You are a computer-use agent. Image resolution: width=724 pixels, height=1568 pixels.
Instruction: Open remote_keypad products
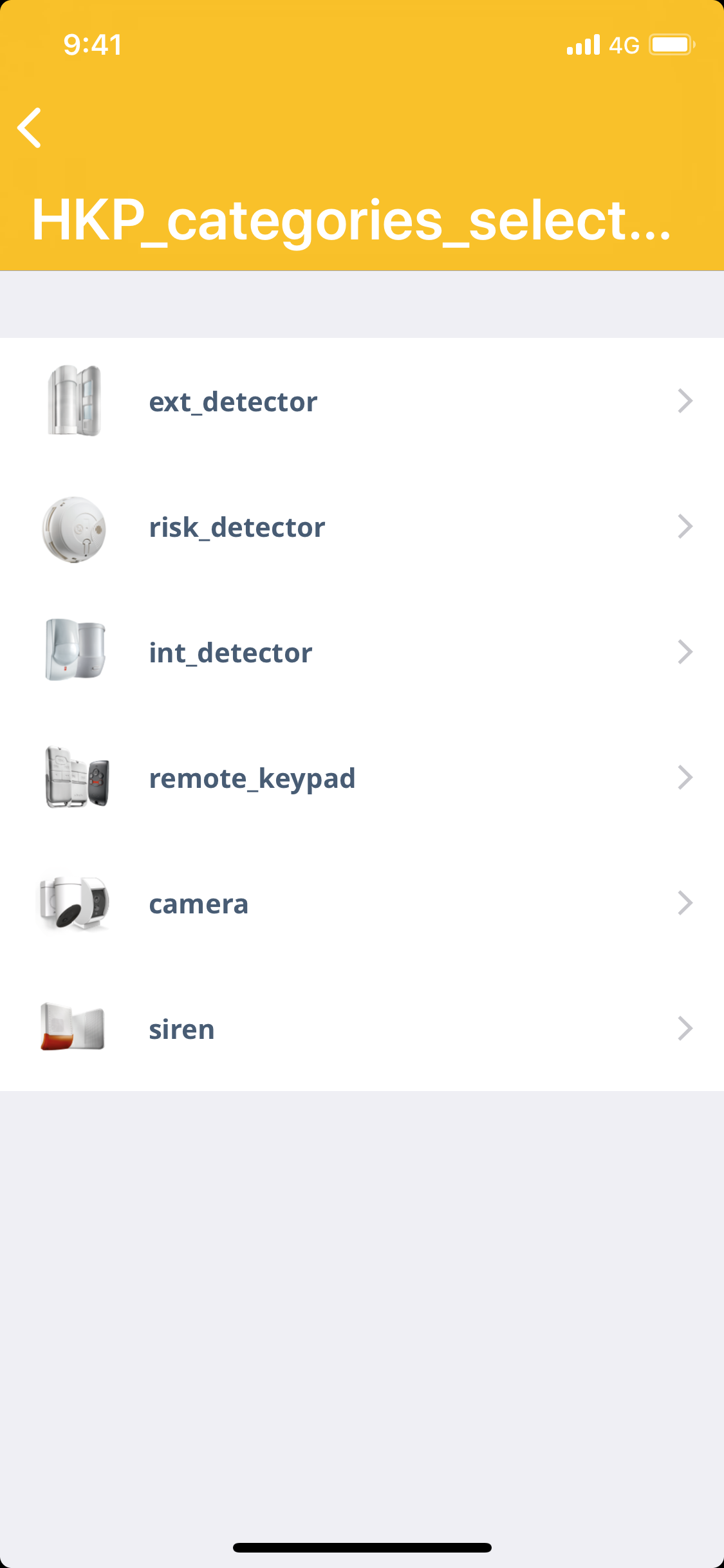(362, 778)
